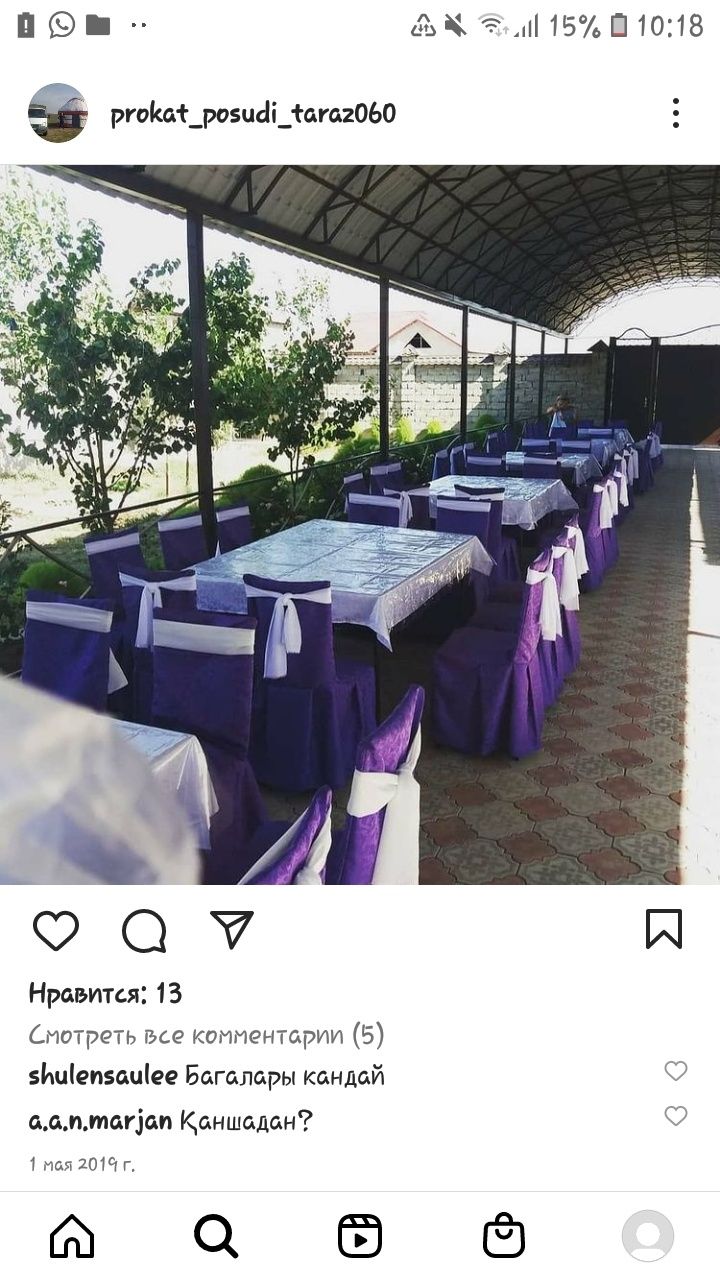Like the comment by shulensaulee
720x1280 pixels.
(x=676, y=1071)
